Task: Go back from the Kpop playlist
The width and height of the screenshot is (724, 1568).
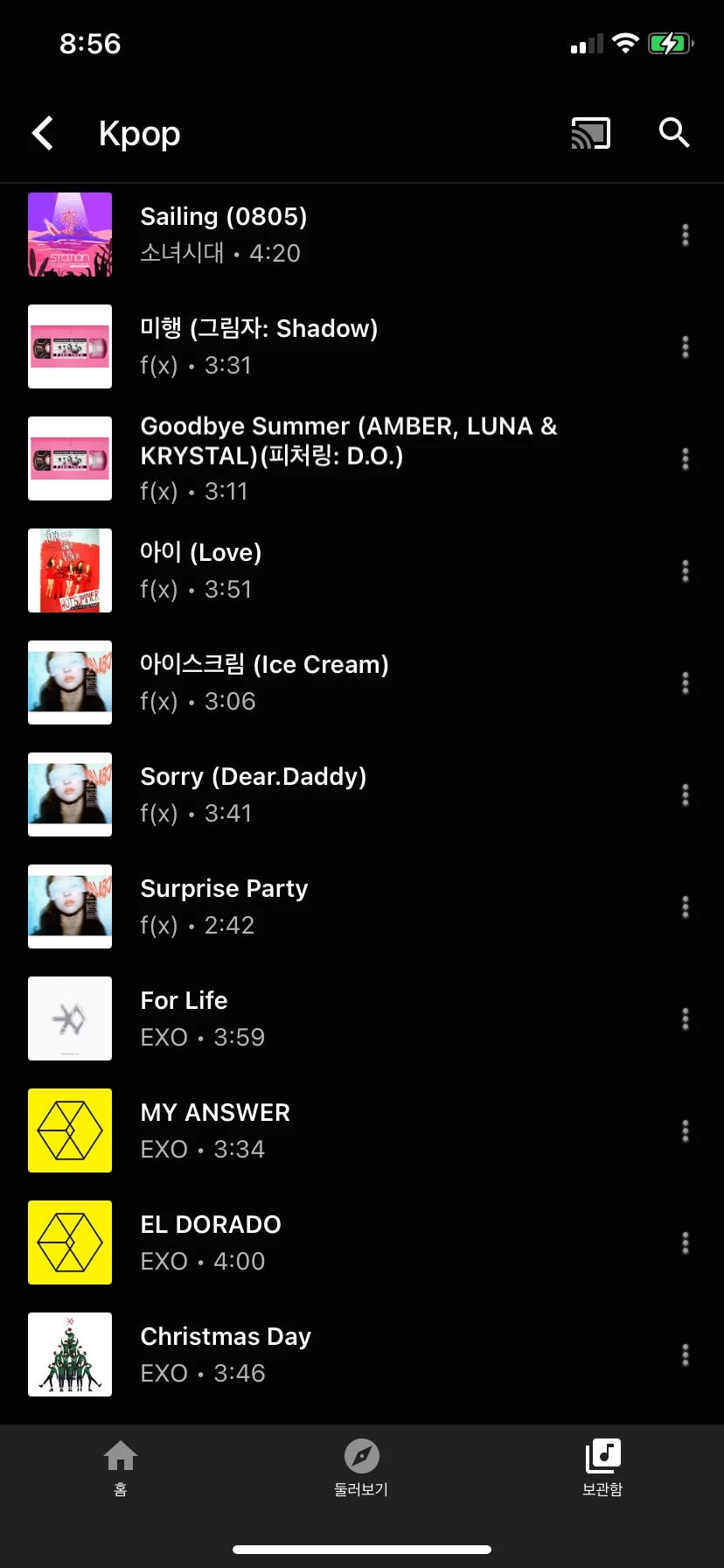Action: [x=43, y=134]
